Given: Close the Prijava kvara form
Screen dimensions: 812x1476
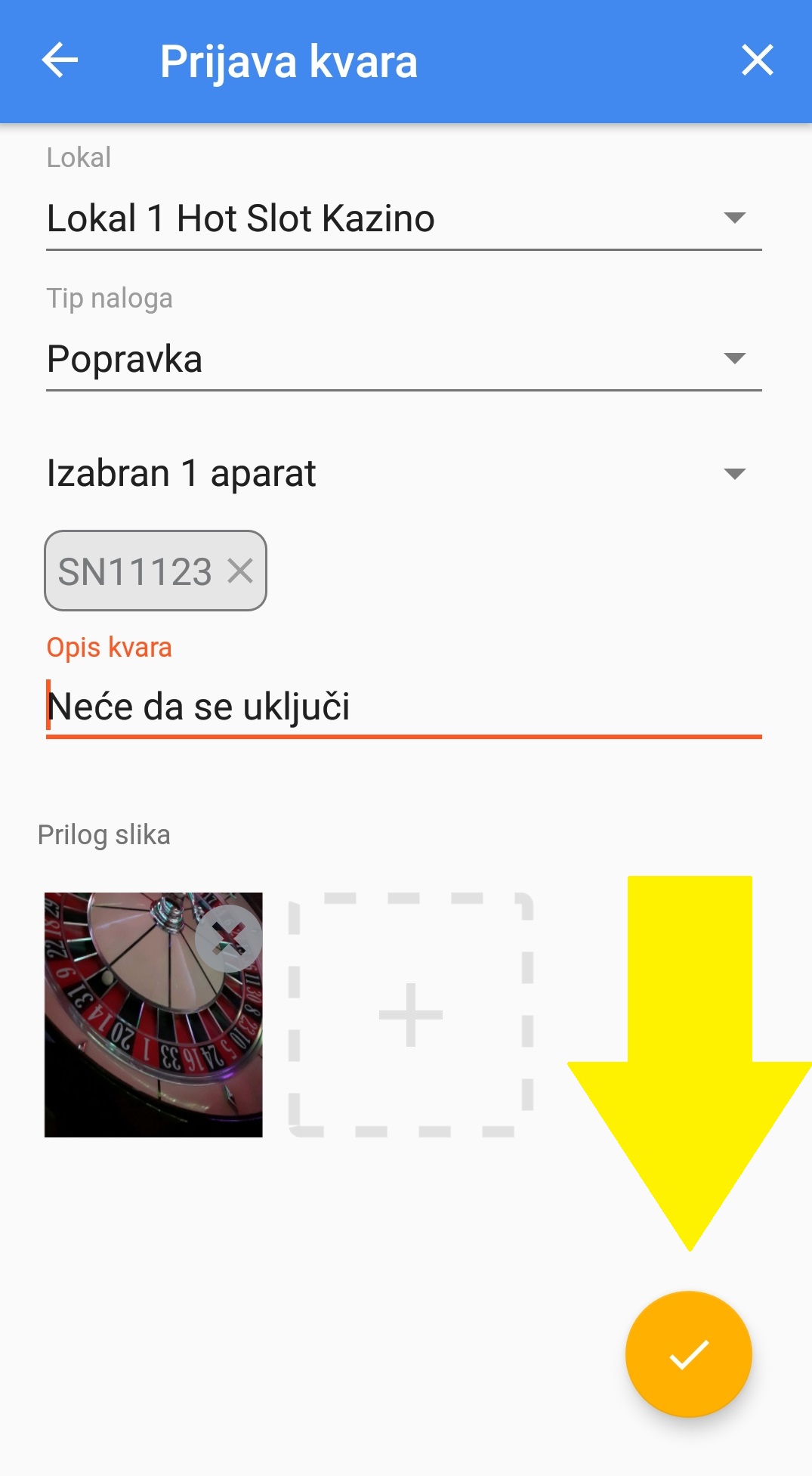Looking at the screenshot, I should point(757,60).
